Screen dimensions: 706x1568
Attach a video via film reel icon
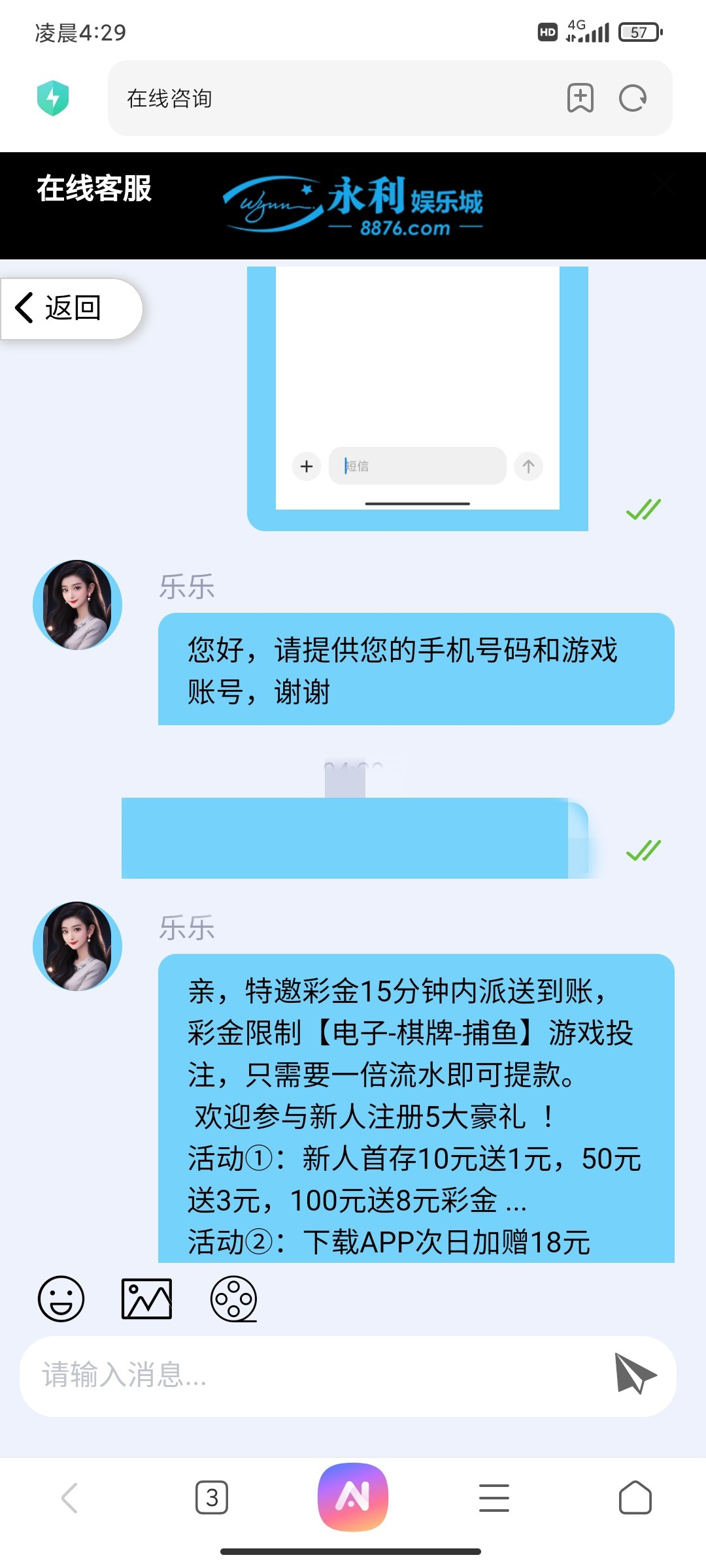click(x=233, y=1299)
